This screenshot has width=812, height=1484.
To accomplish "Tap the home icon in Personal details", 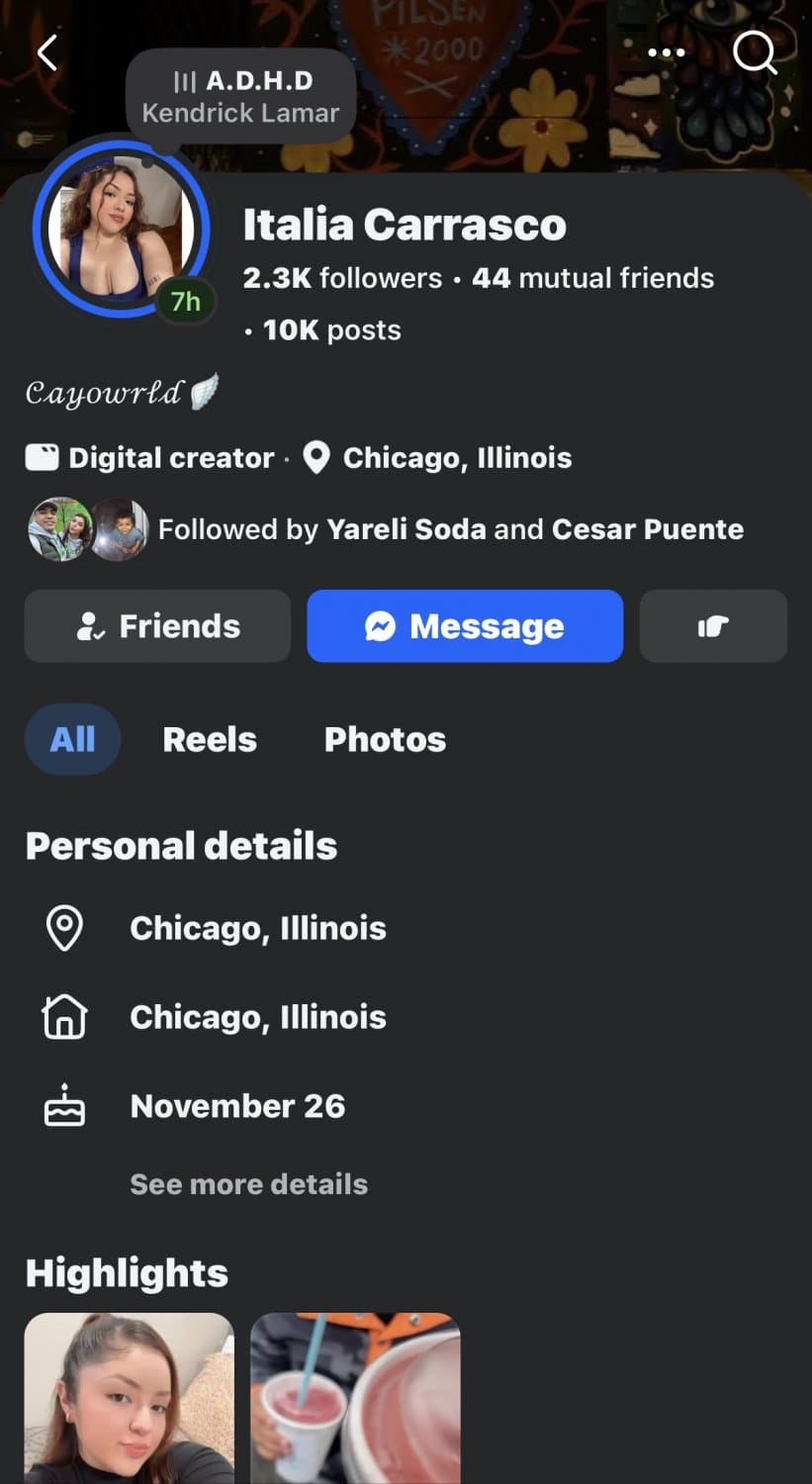I will coord(63,1016).
